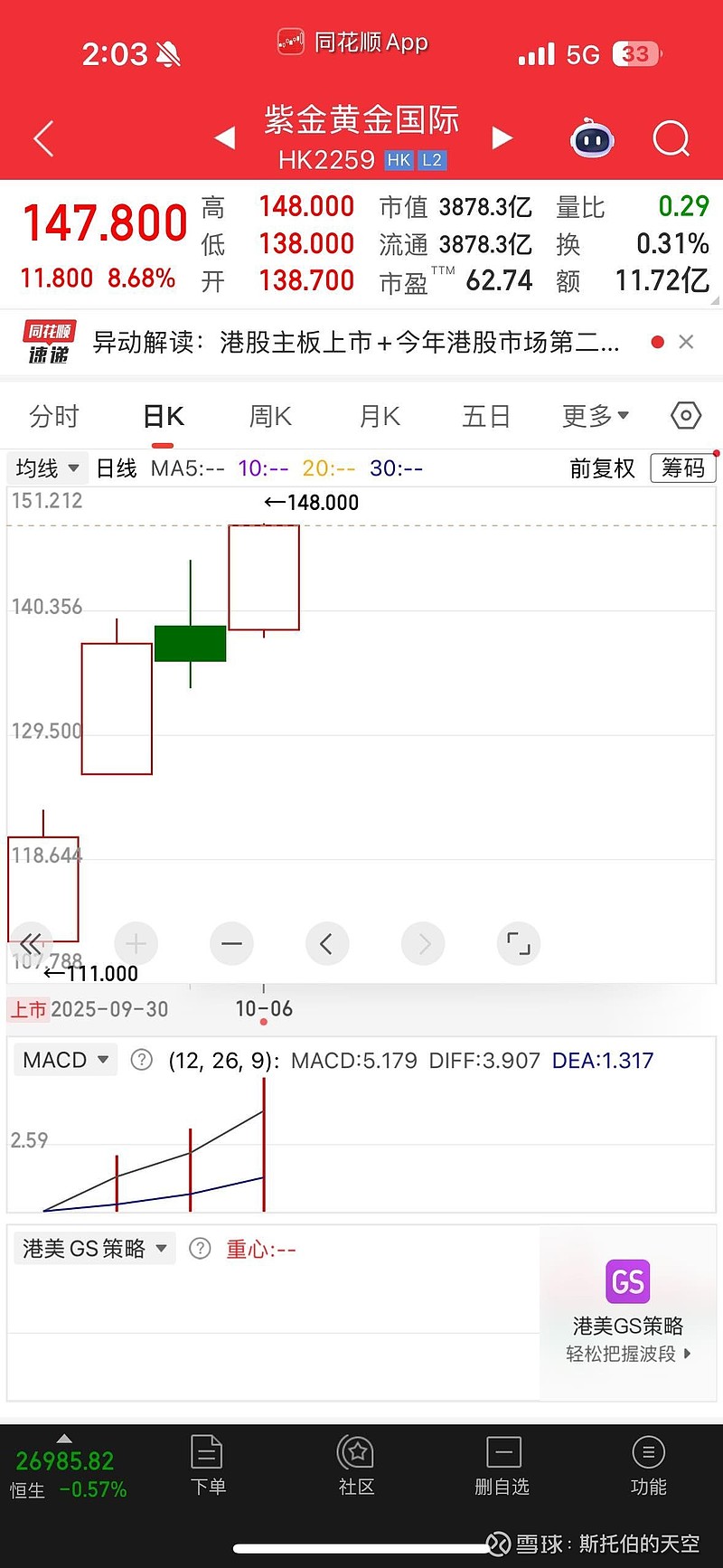This screenshot has height=1568, width=723.
Task: Select the 月K monthly chart tab
Action: [x=380, y=416]
